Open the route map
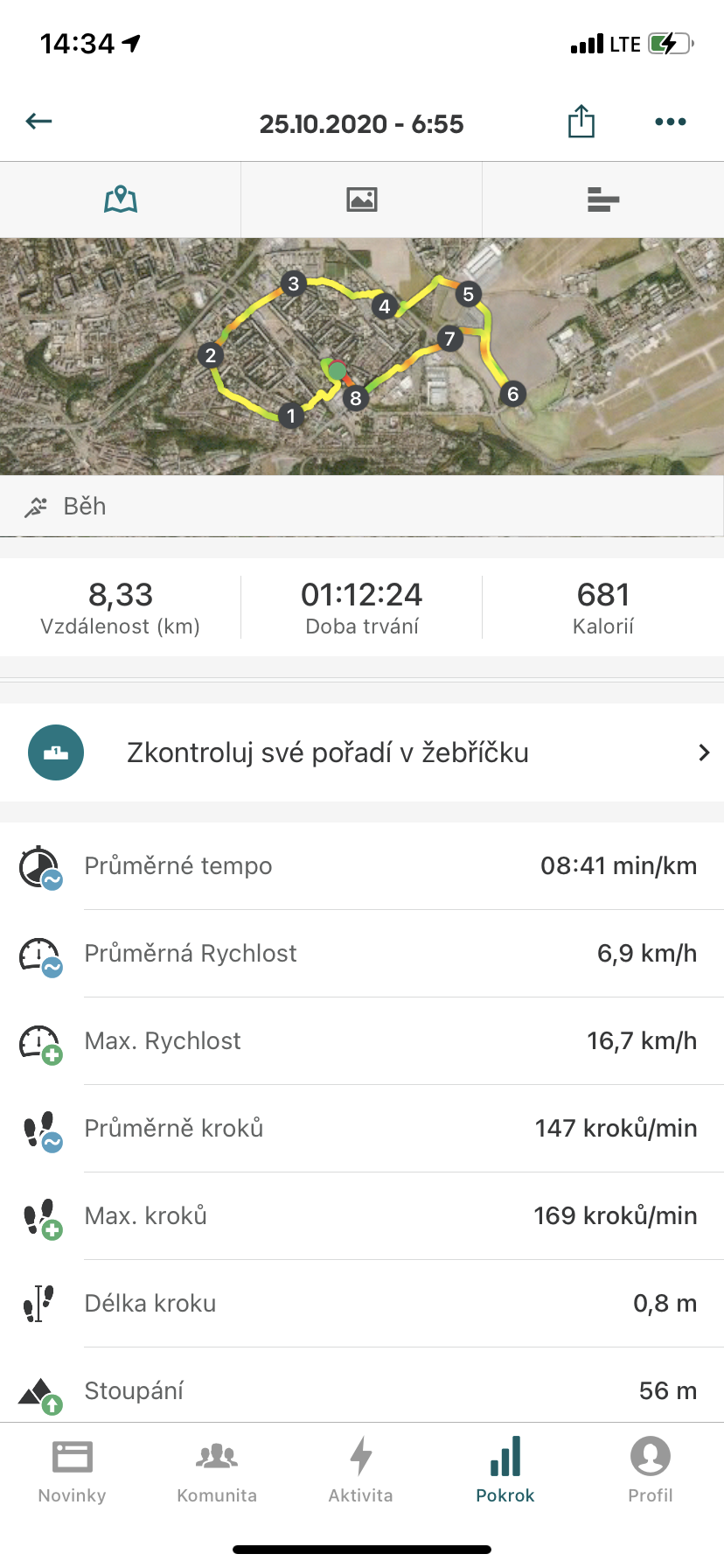This screenshot has height=1568, width=724. [362, 357]
